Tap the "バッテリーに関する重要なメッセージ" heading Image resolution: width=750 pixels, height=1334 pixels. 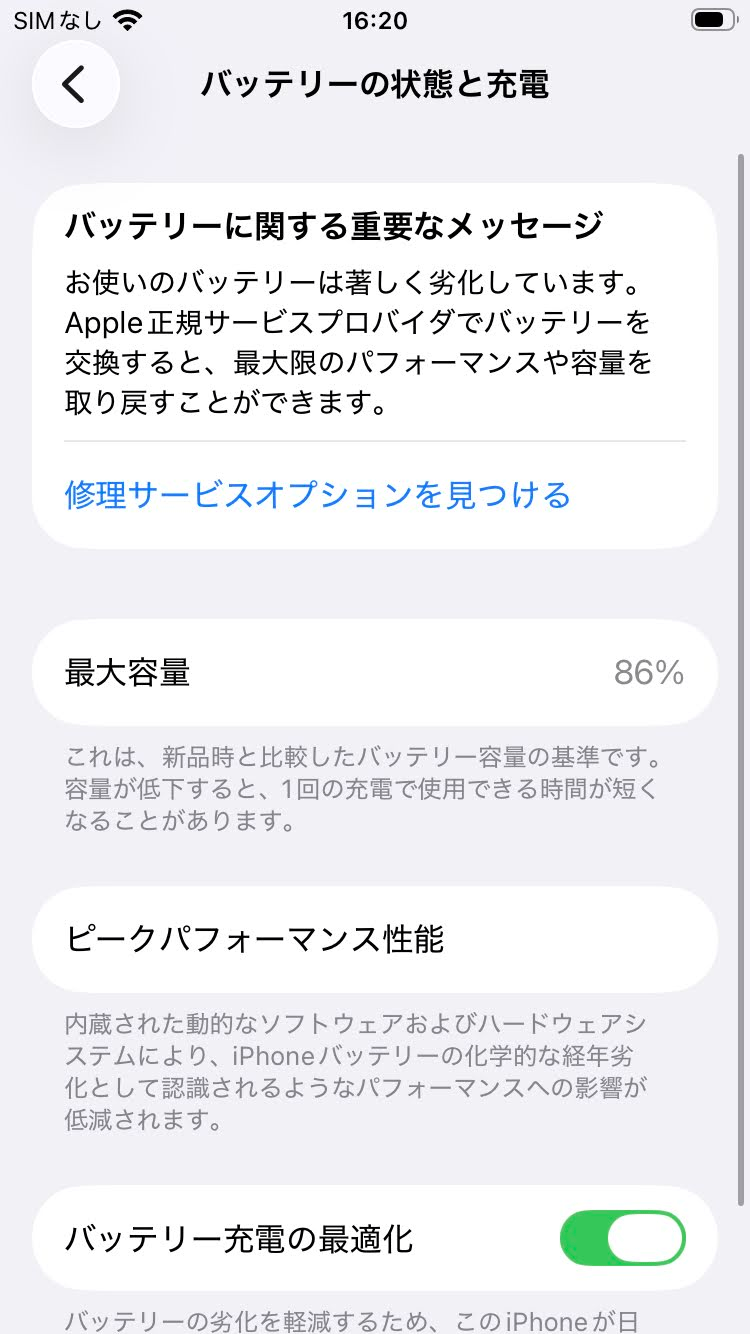click(x=330, y=225)
